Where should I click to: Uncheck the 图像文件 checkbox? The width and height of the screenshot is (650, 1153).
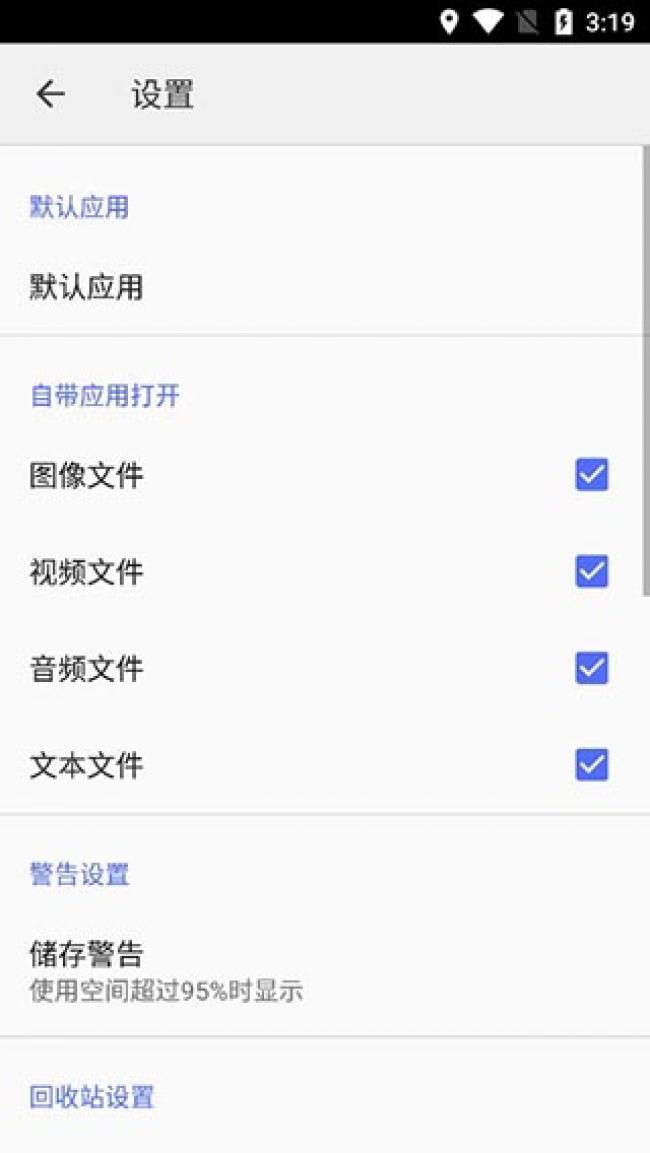(x=591, y=475)
